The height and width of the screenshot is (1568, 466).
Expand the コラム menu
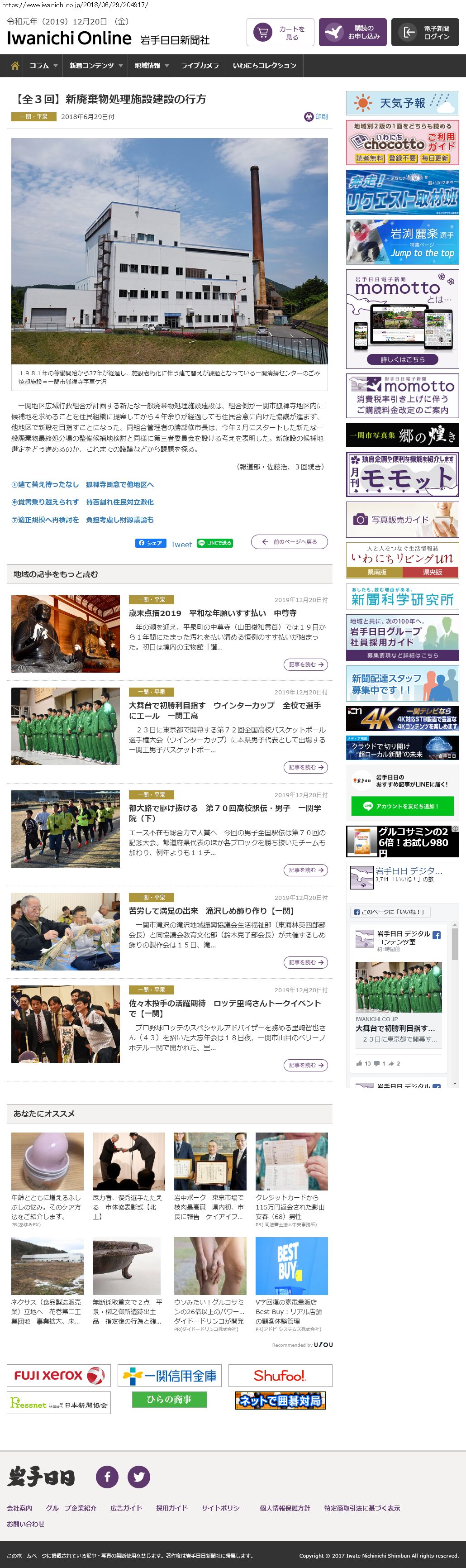(43, 66)
